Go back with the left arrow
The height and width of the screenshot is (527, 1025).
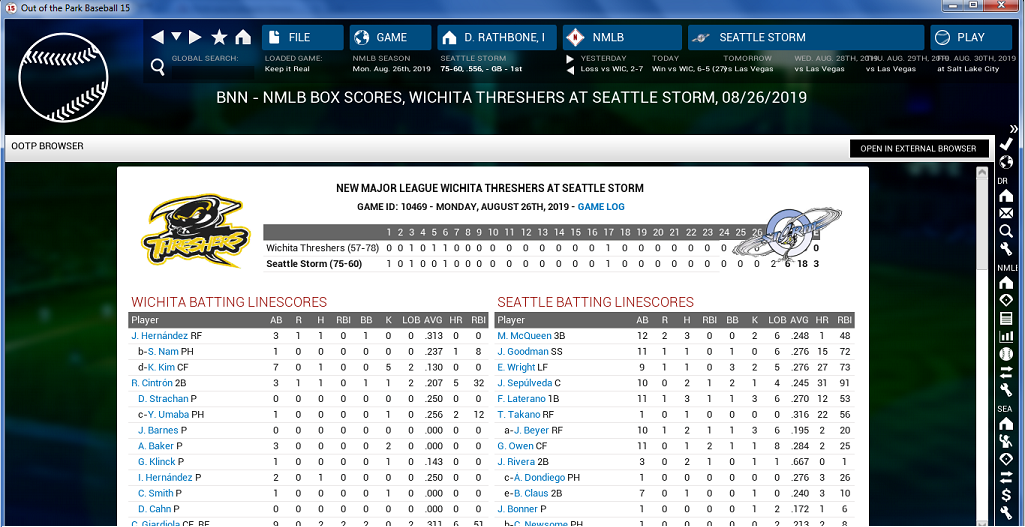coord(157,37)
